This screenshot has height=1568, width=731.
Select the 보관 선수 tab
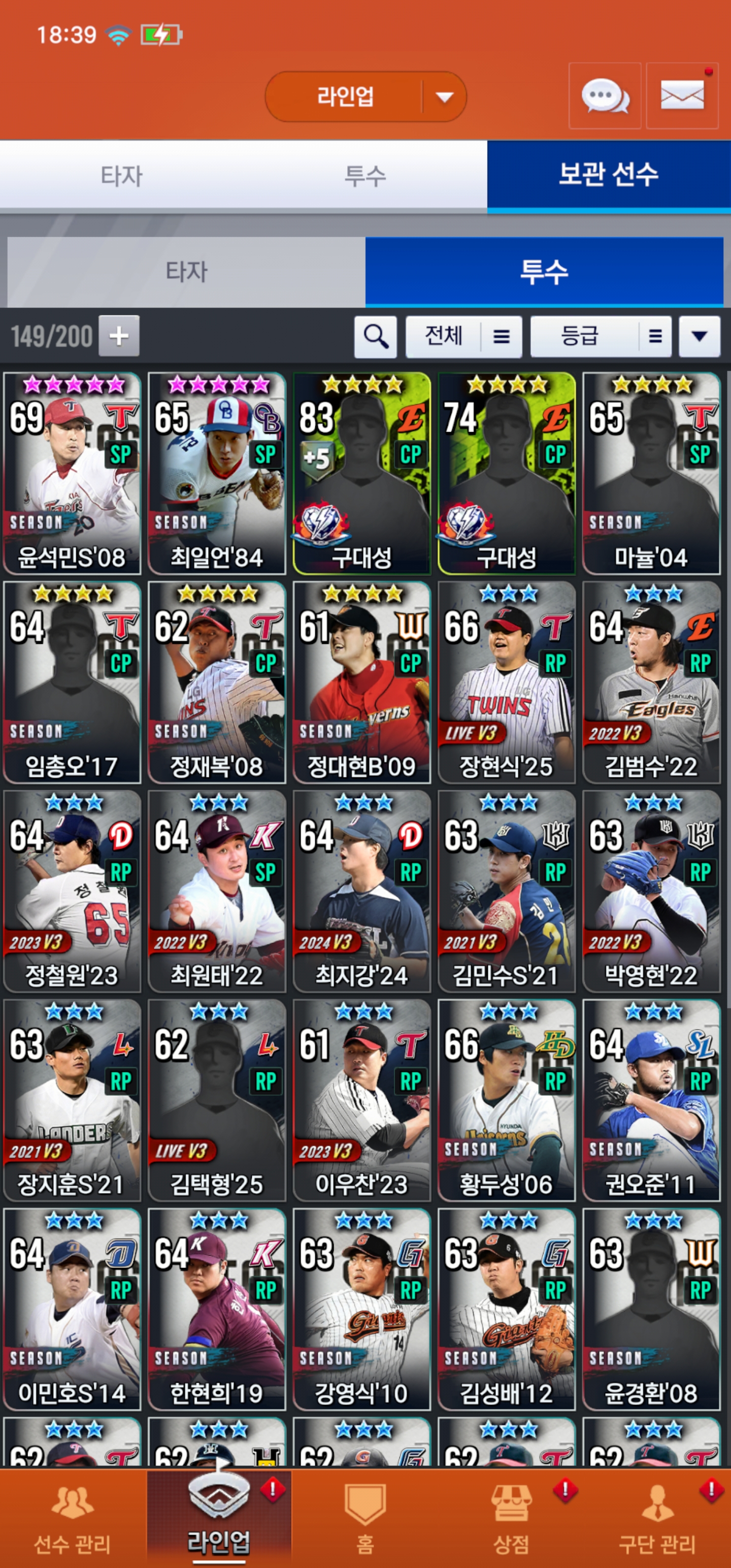click(608, 175)
